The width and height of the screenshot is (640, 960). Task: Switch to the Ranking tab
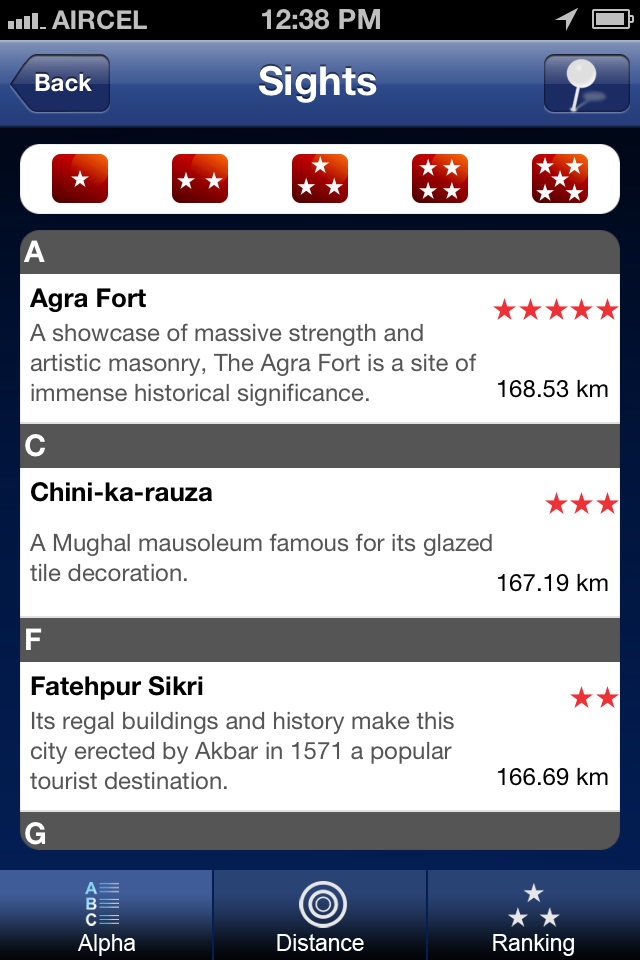(x=533, y=915)
